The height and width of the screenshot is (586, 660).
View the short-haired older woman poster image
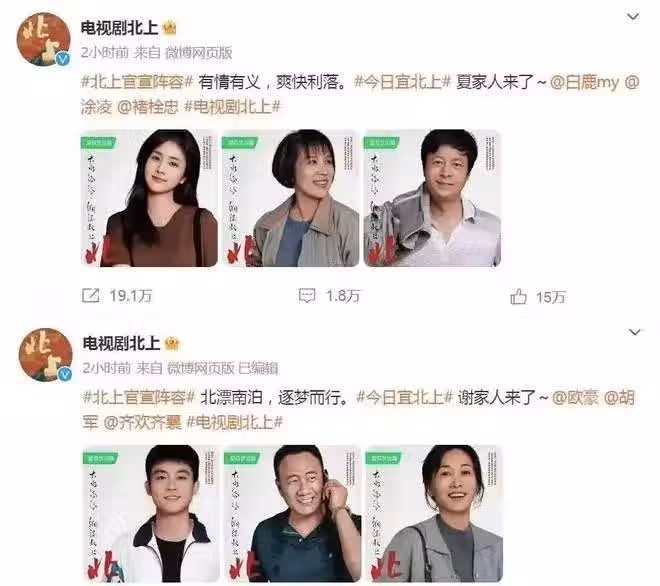[x=289, y=198]
